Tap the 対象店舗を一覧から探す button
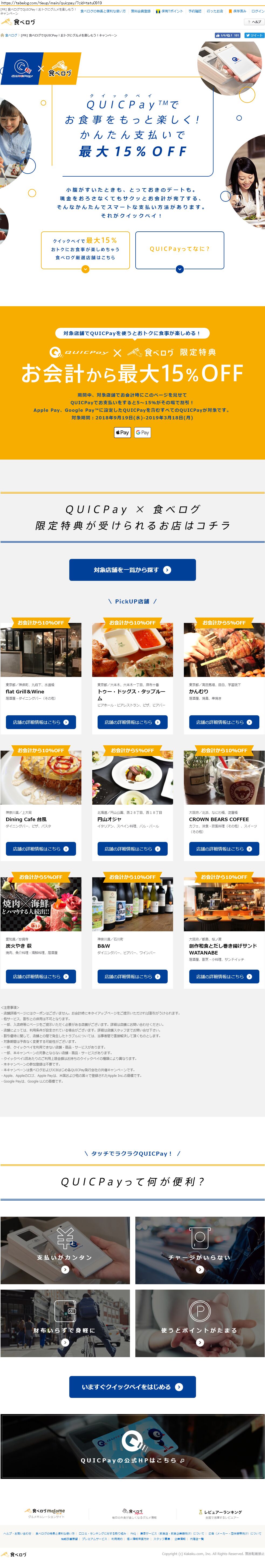 133,570
